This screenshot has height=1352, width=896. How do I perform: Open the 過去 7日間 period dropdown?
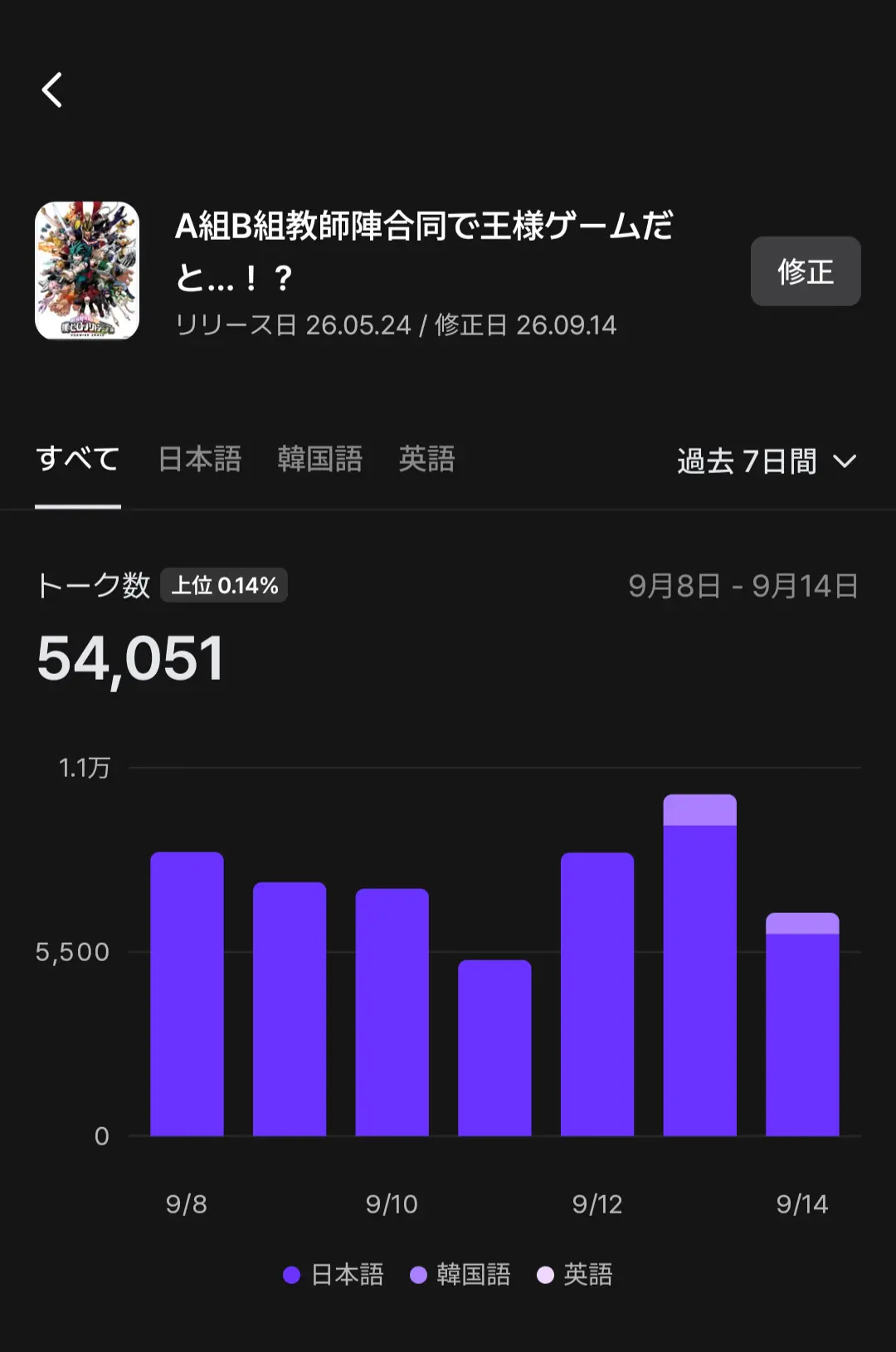click(x=767, y=461)
